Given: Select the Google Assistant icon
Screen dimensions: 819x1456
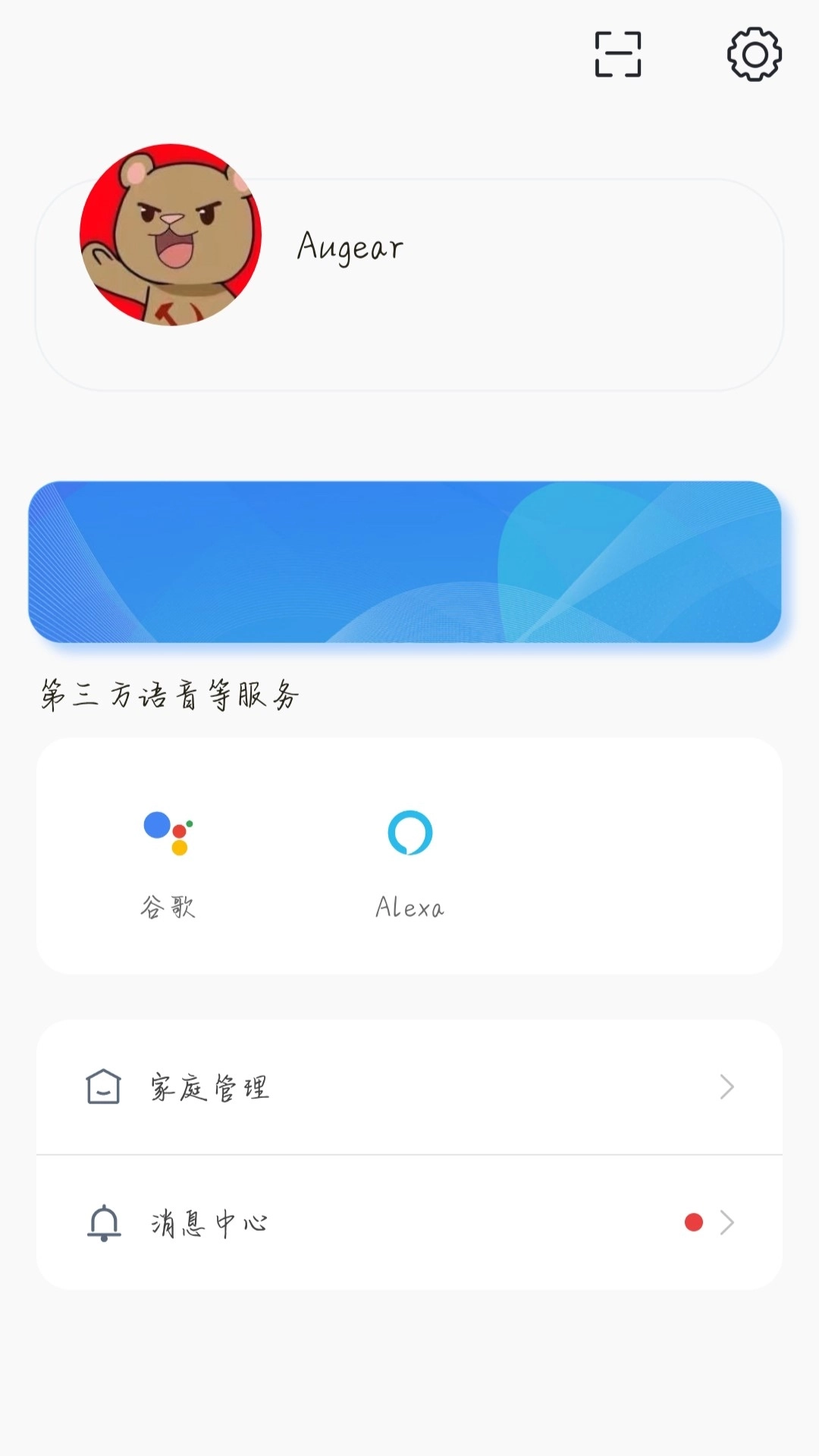Looking at the screenshot, I should click(x=168, y=833).
